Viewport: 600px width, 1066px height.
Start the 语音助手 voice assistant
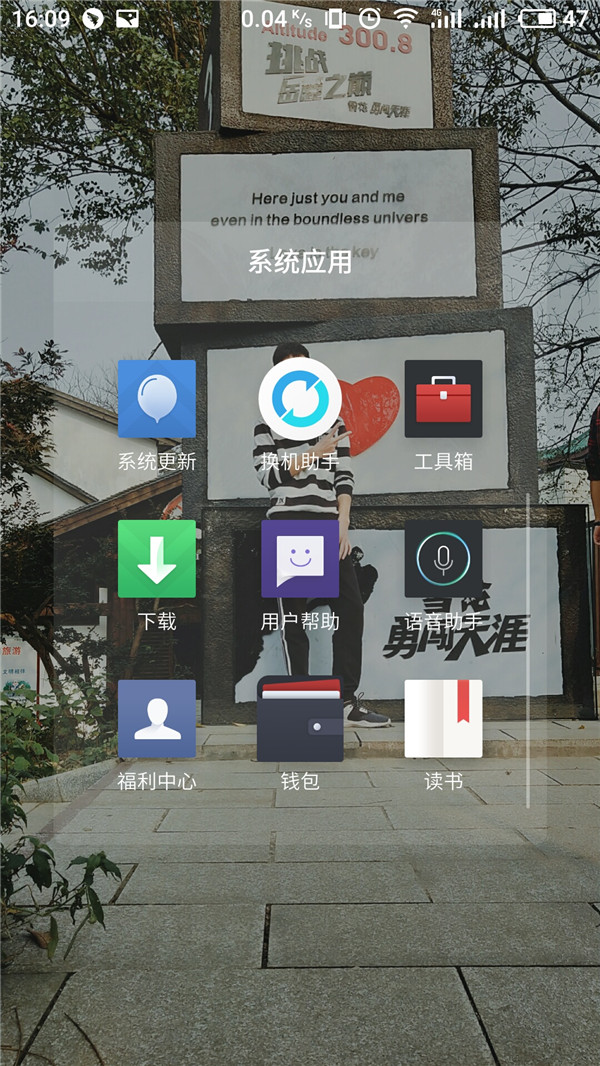[443, 559]
